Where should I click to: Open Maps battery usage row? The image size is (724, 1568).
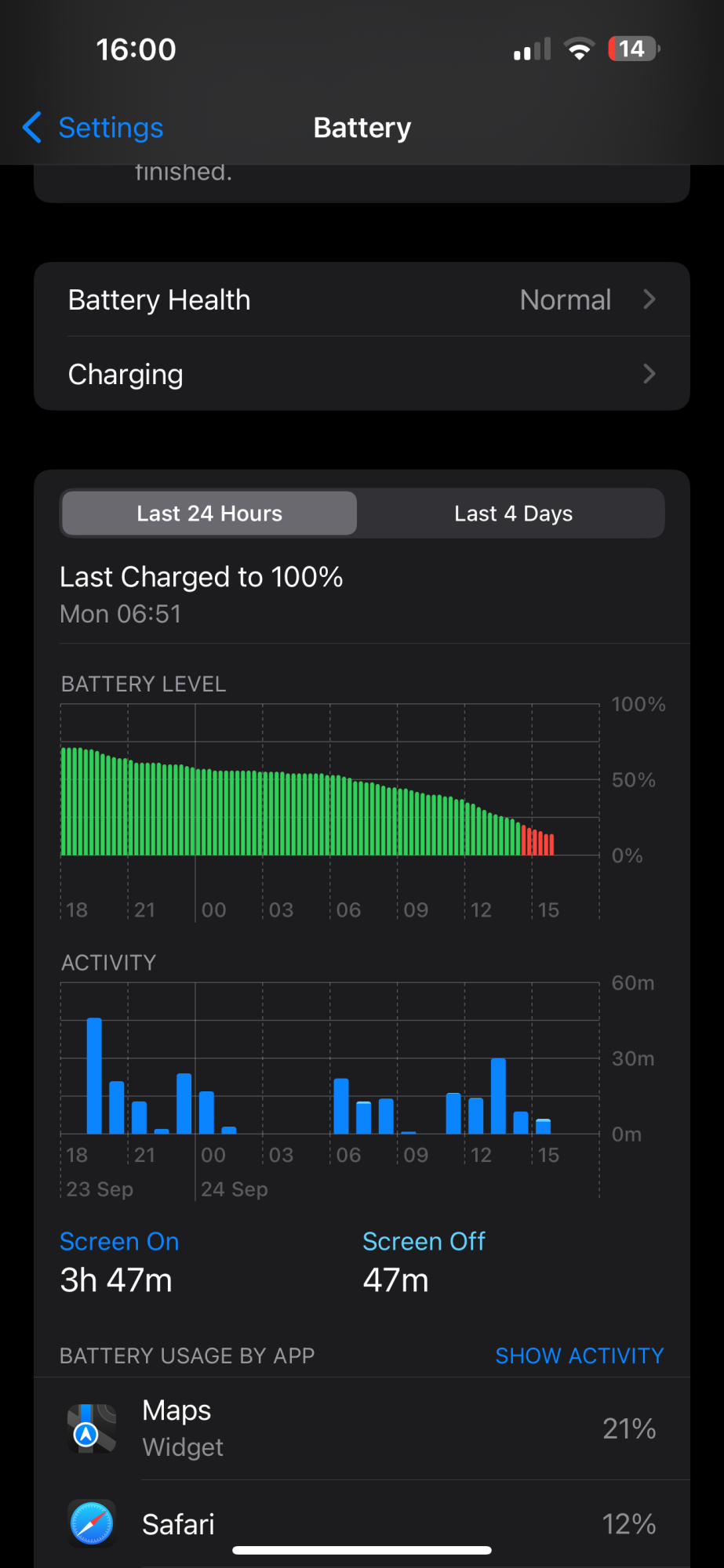362,1428
